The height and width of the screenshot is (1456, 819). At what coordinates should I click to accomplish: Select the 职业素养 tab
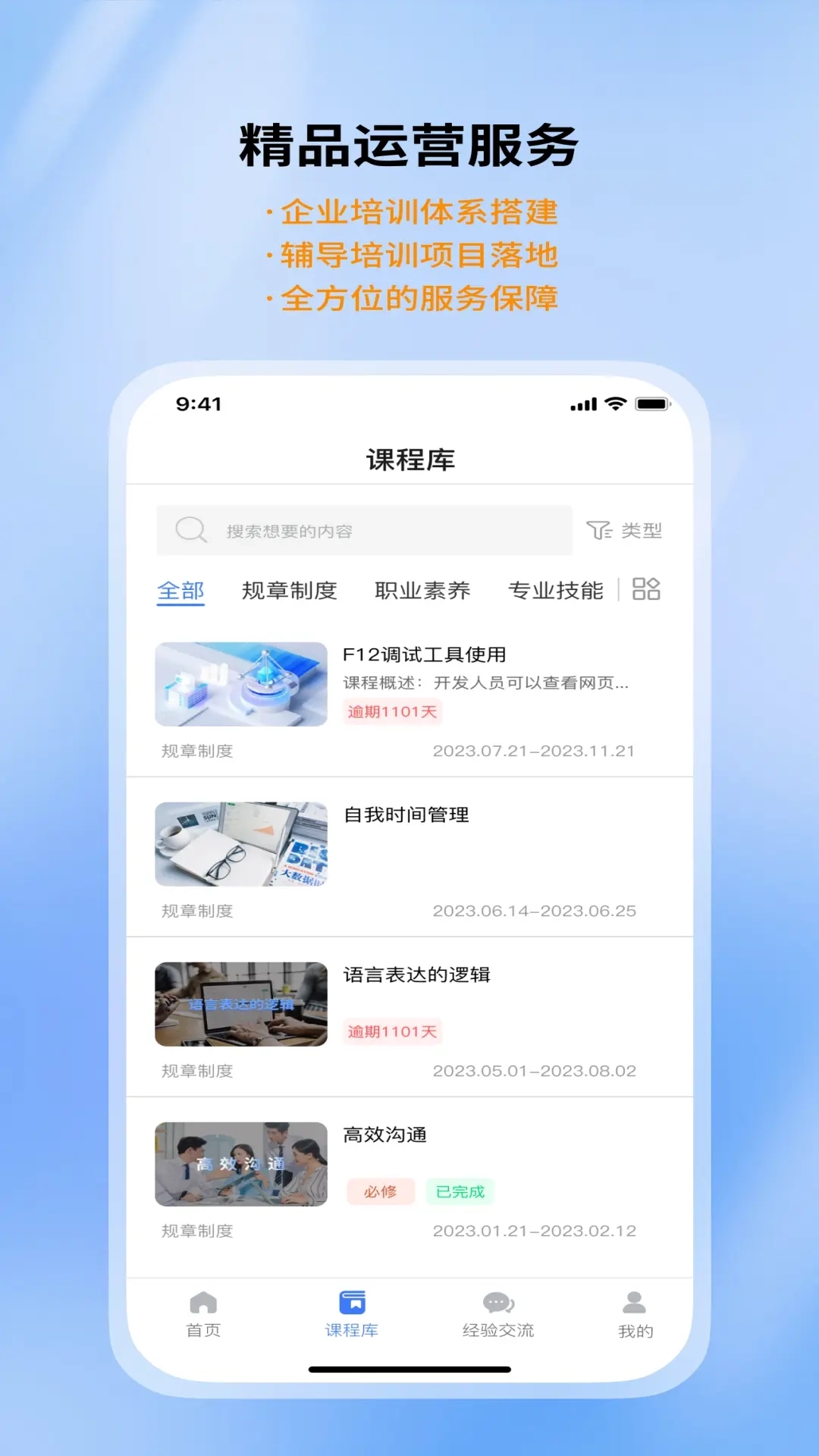[x=423, y=590]
